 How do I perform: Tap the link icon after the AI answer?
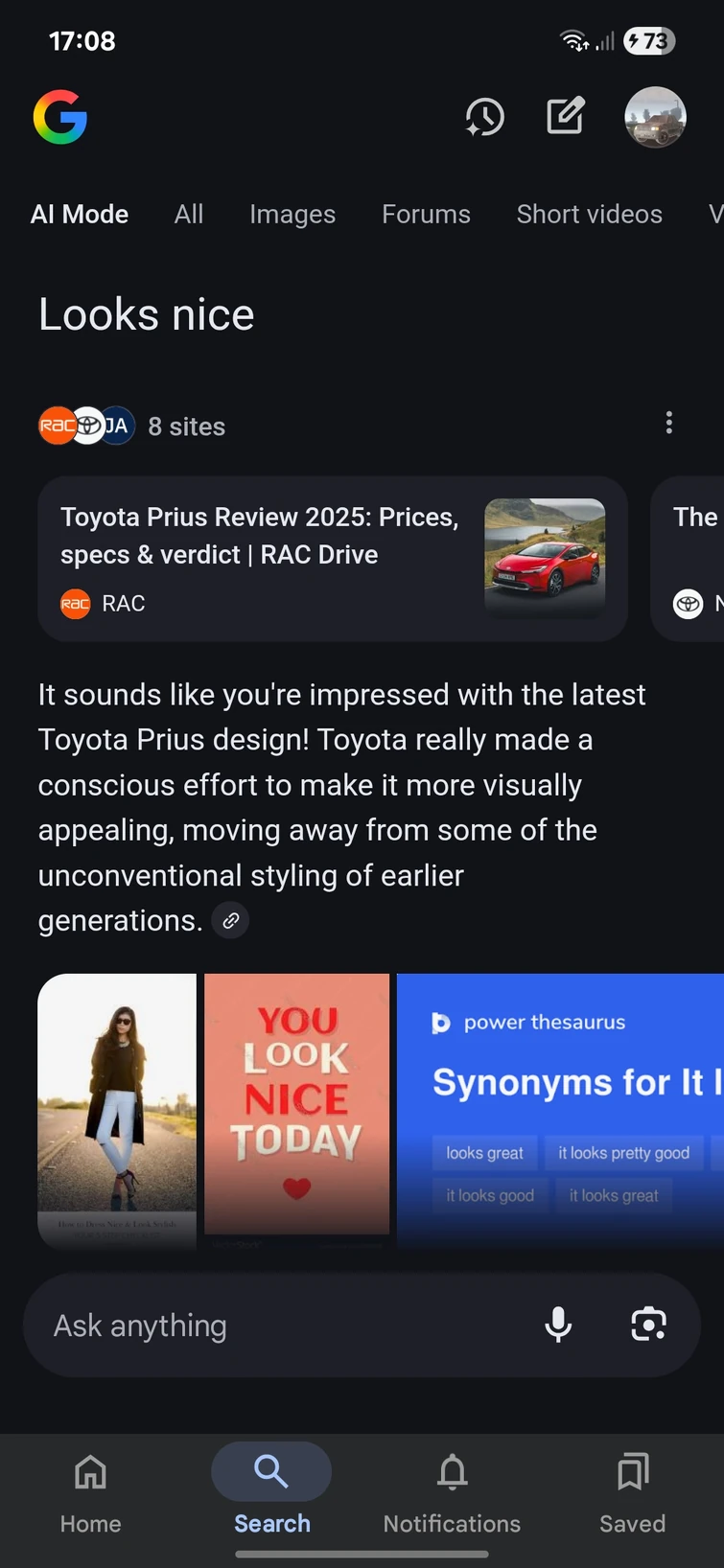[230, 920]
